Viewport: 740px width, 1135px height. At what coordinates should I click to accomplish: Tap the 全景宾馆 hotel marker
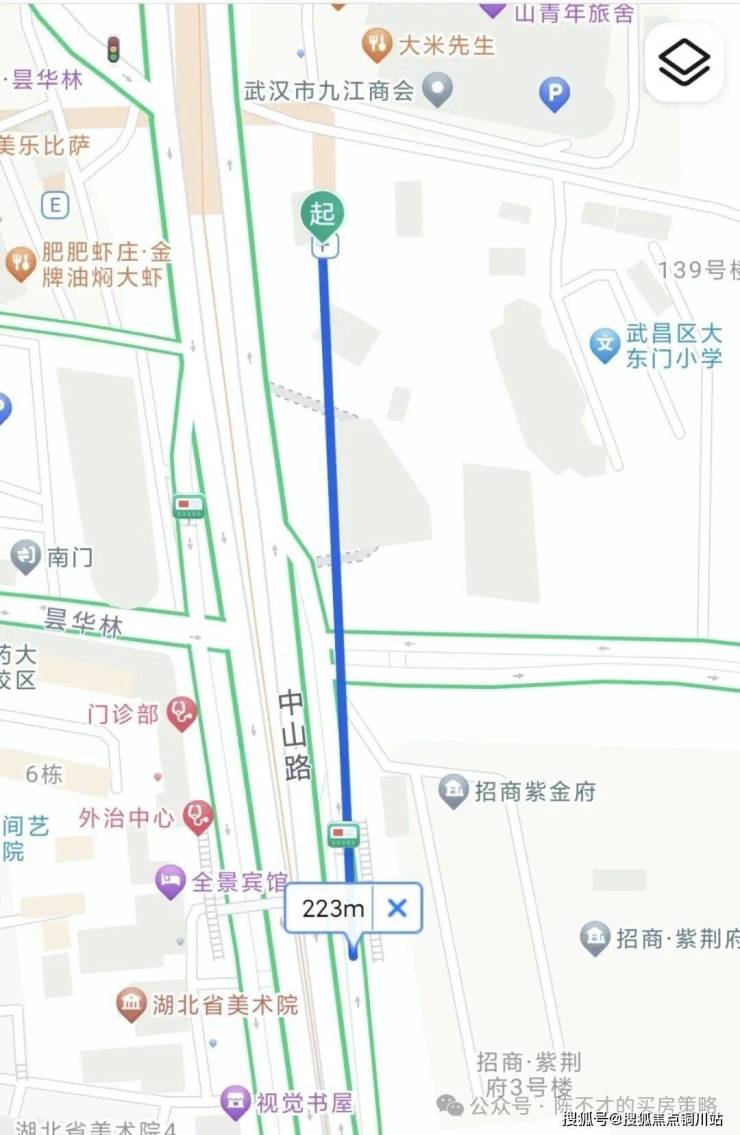[171, 882]
